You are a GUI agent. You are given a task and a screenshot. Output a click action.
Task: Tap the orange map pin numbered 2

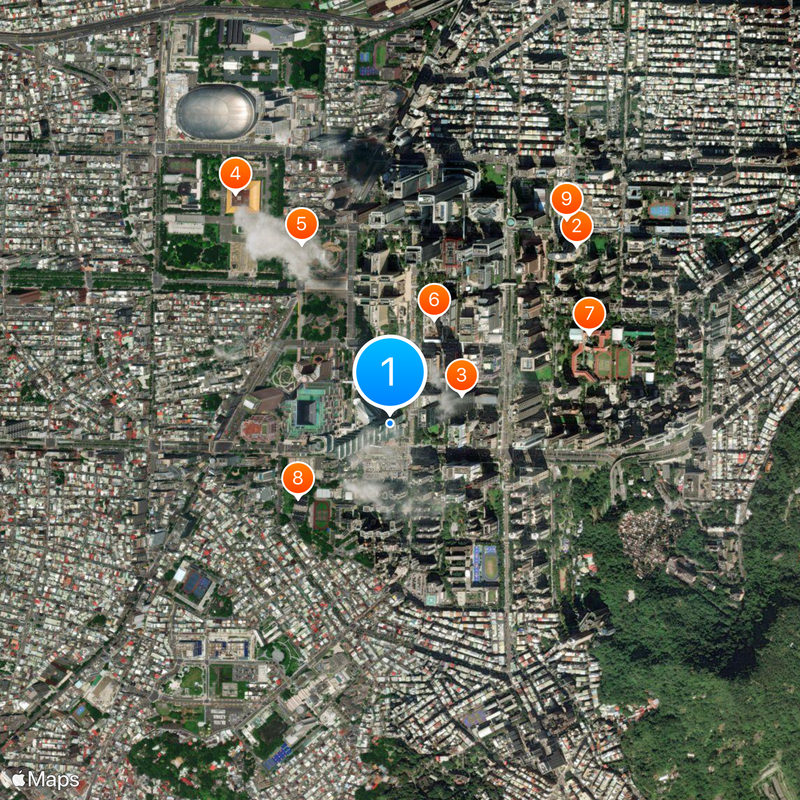(x=576, y=228)
